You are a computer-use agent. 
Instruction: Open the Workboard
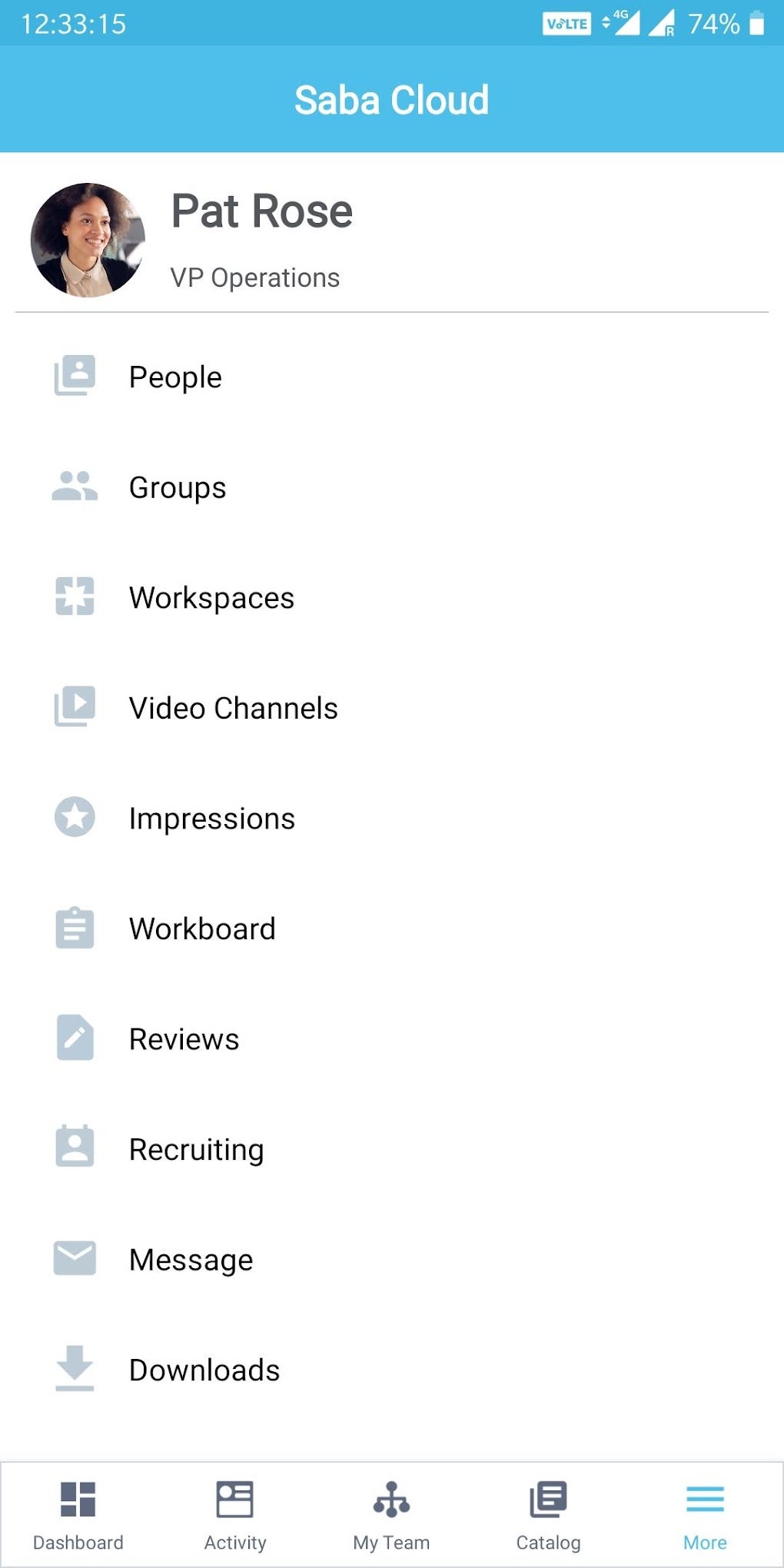tap(202, 929)
